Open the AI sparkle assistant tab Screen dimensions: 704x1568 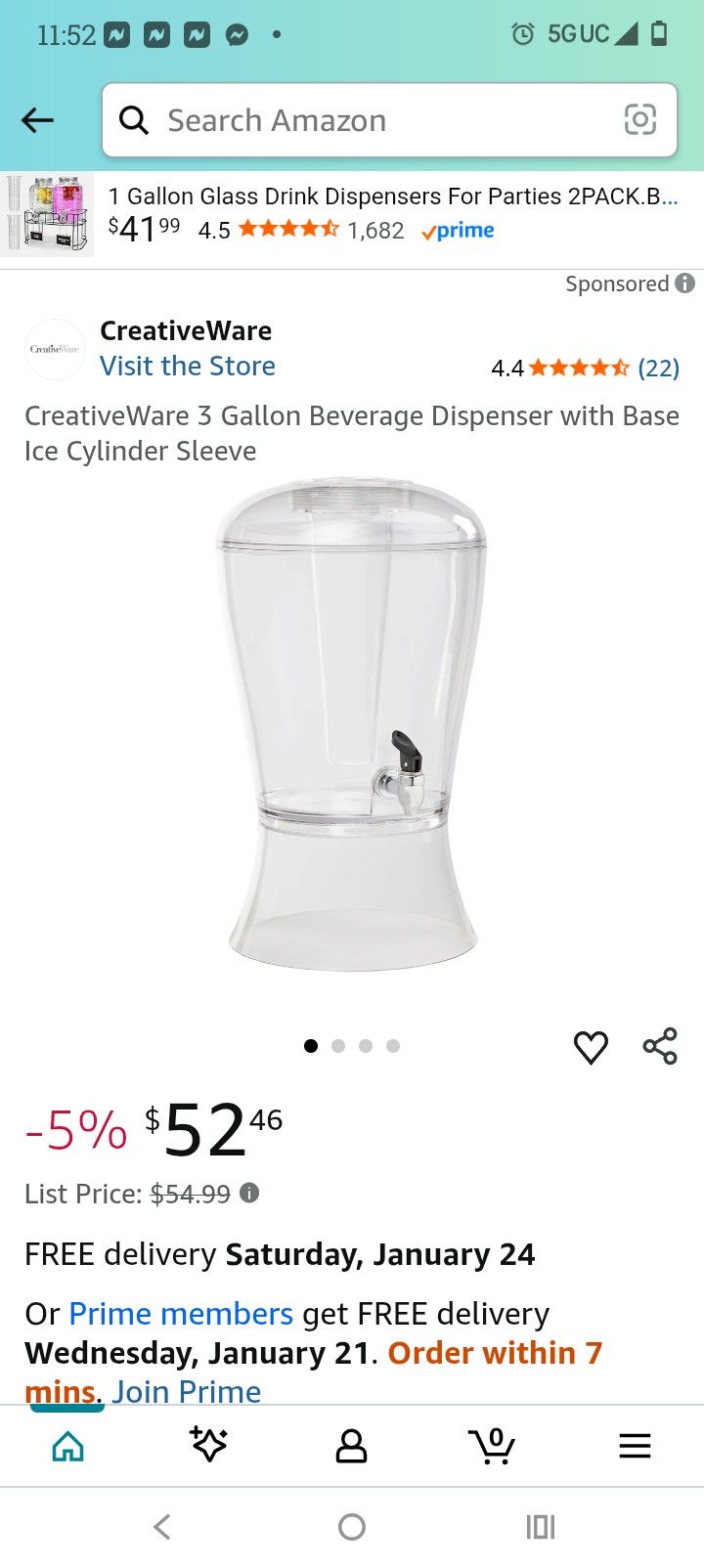208,1445
